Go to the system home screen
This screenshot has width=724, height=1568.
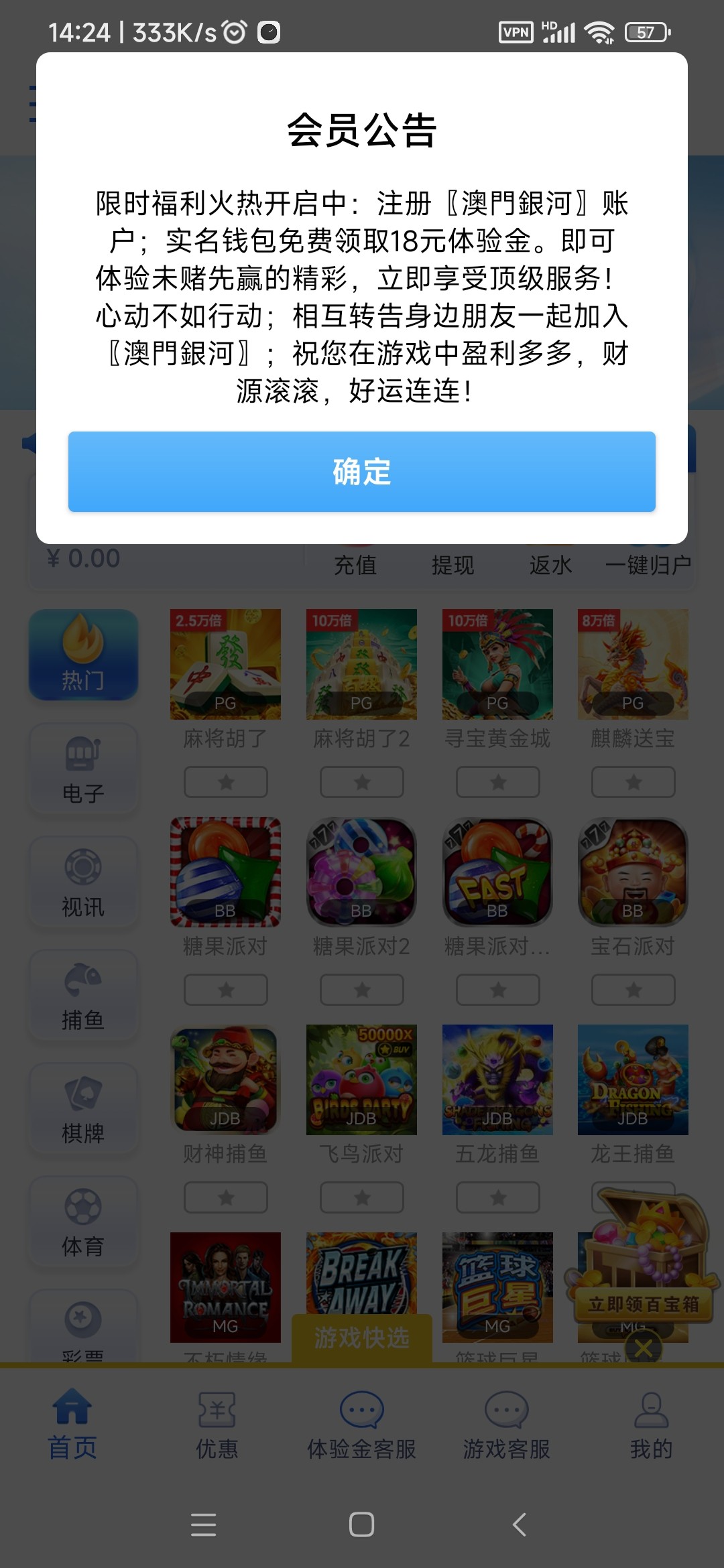361,1524
